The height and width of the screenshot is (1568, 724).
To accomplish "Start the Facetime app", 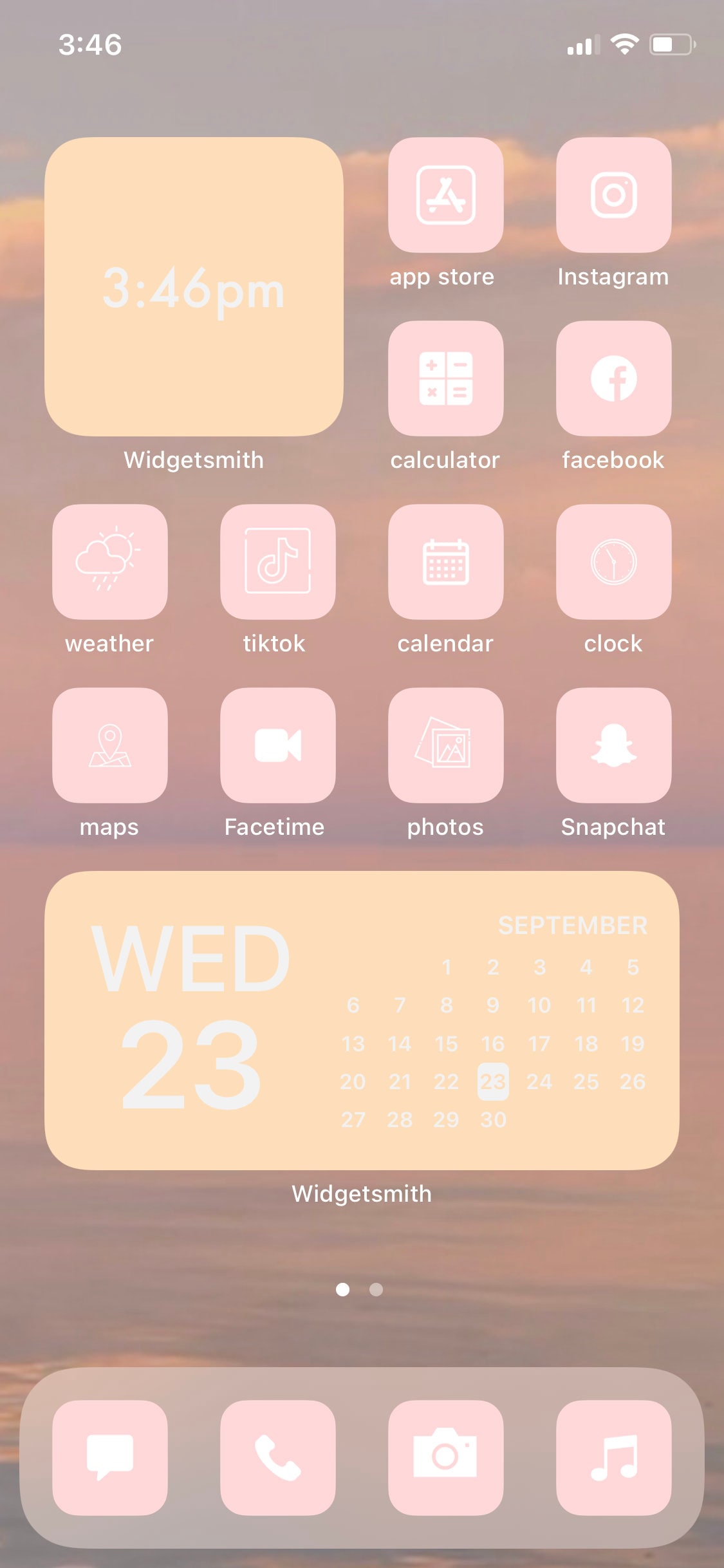I will (277, 745).
